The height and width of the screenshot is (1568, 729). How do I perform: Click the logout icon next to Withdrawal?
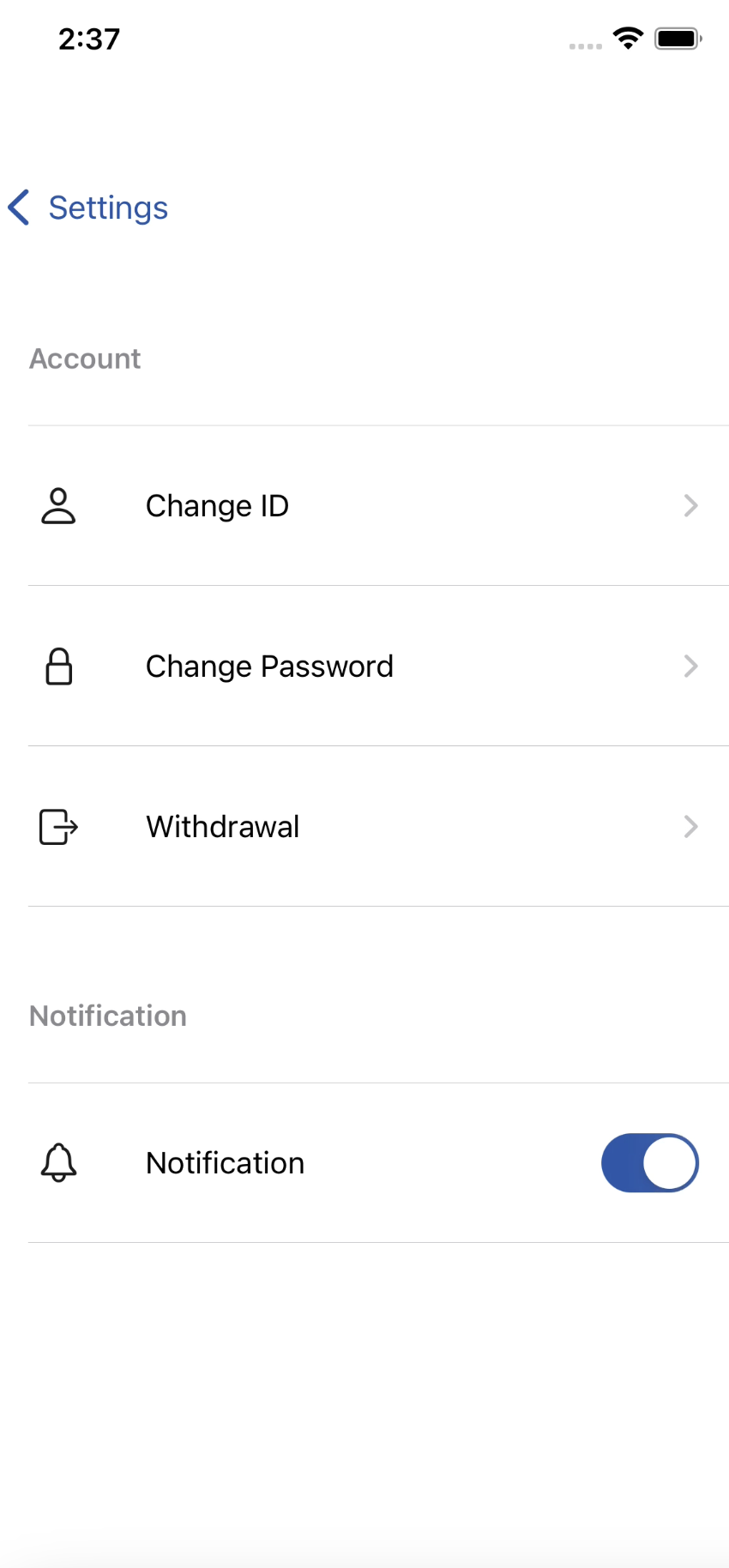click(58, 827)
